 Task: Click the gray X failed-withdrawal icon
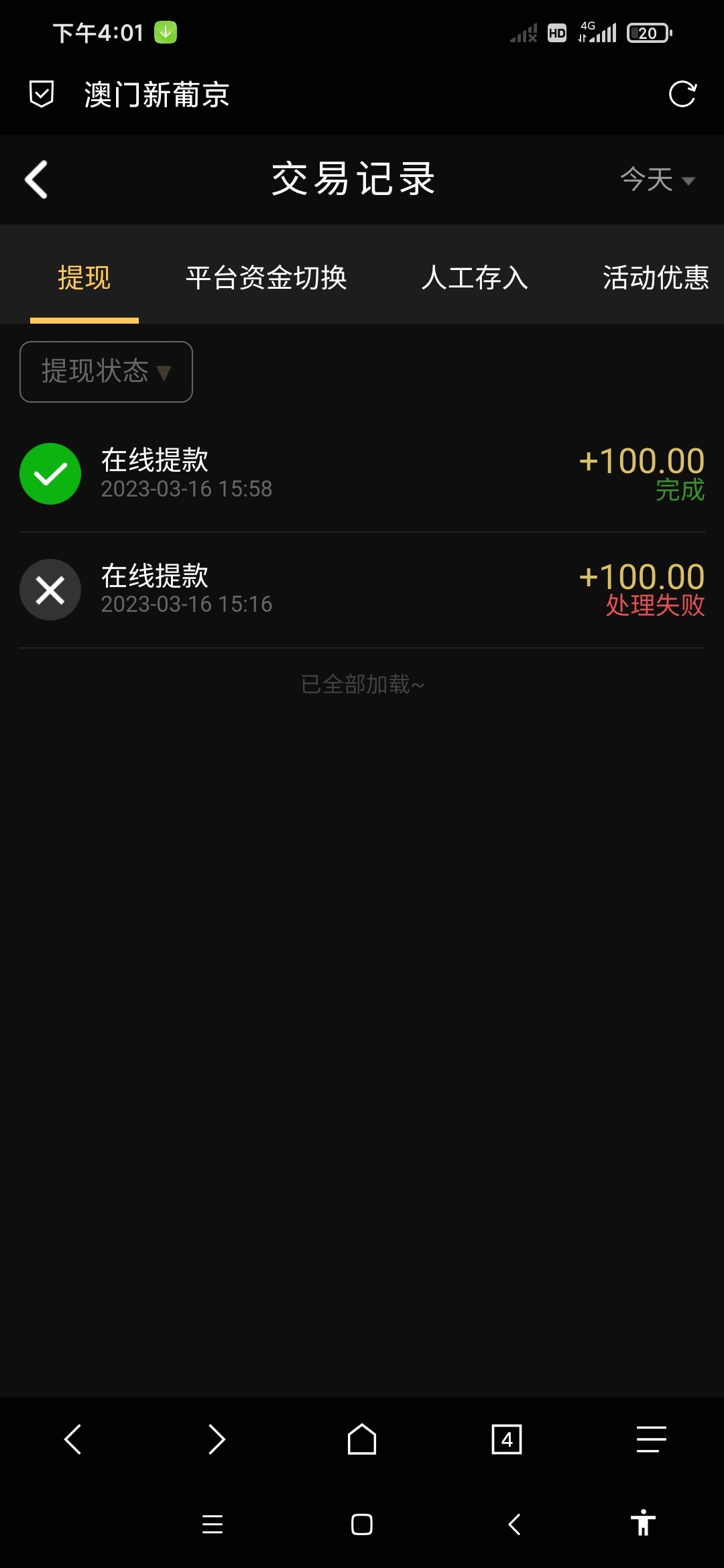point(50,590)
